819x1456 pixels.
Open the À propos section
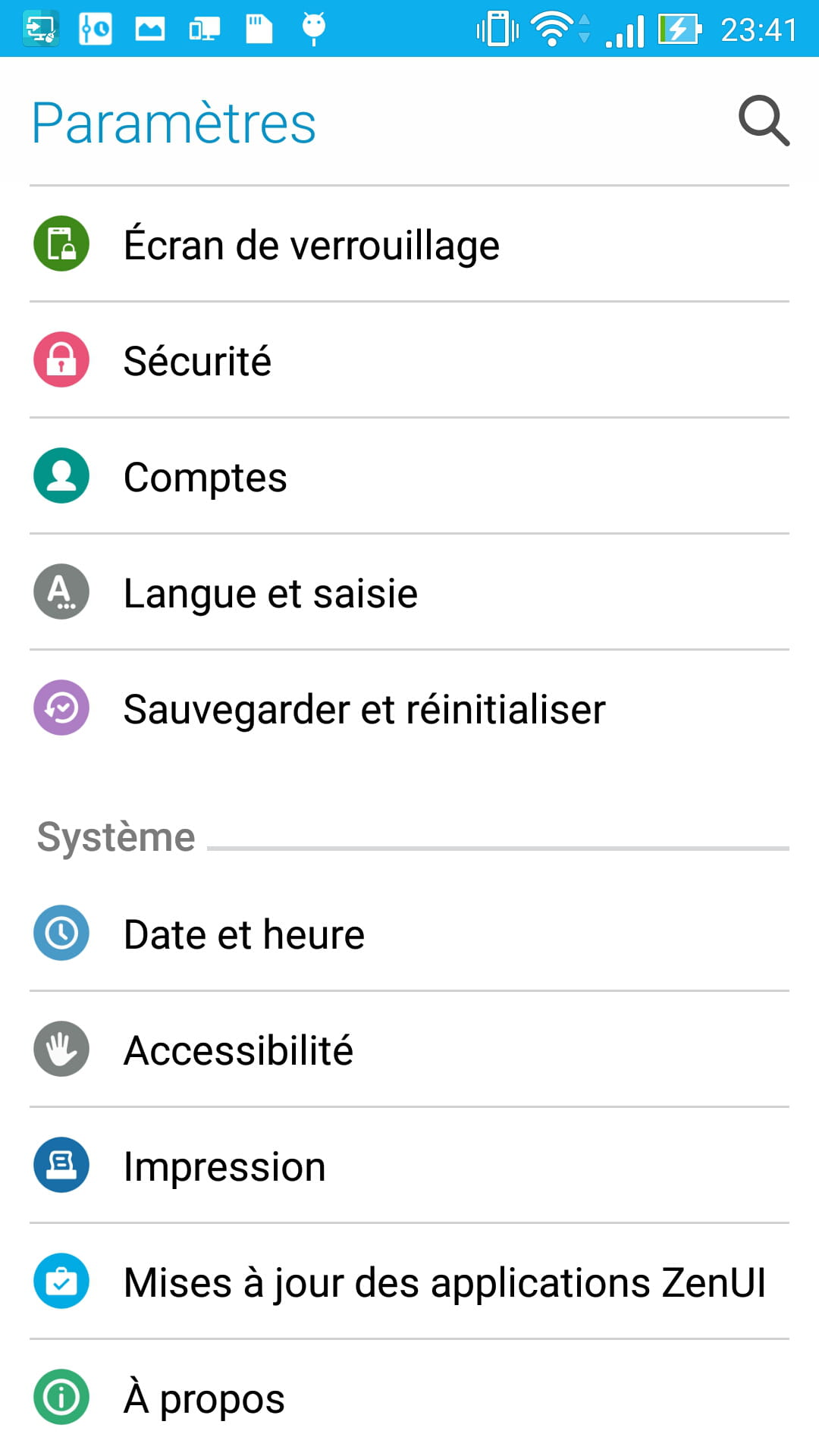coord(205,1398)
